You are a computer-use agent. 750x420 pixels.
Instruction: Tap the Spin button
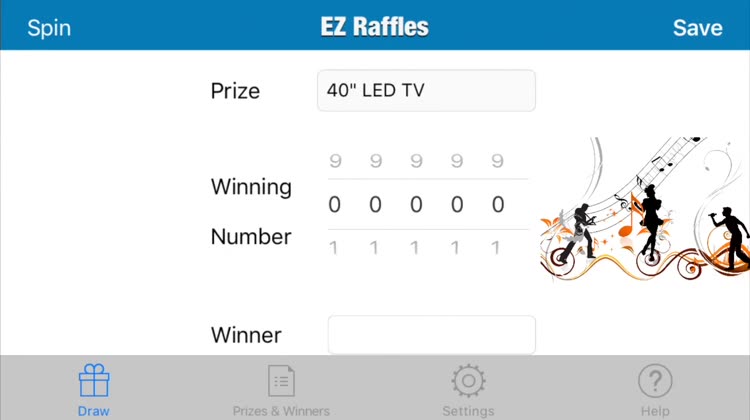pos(49,27)
